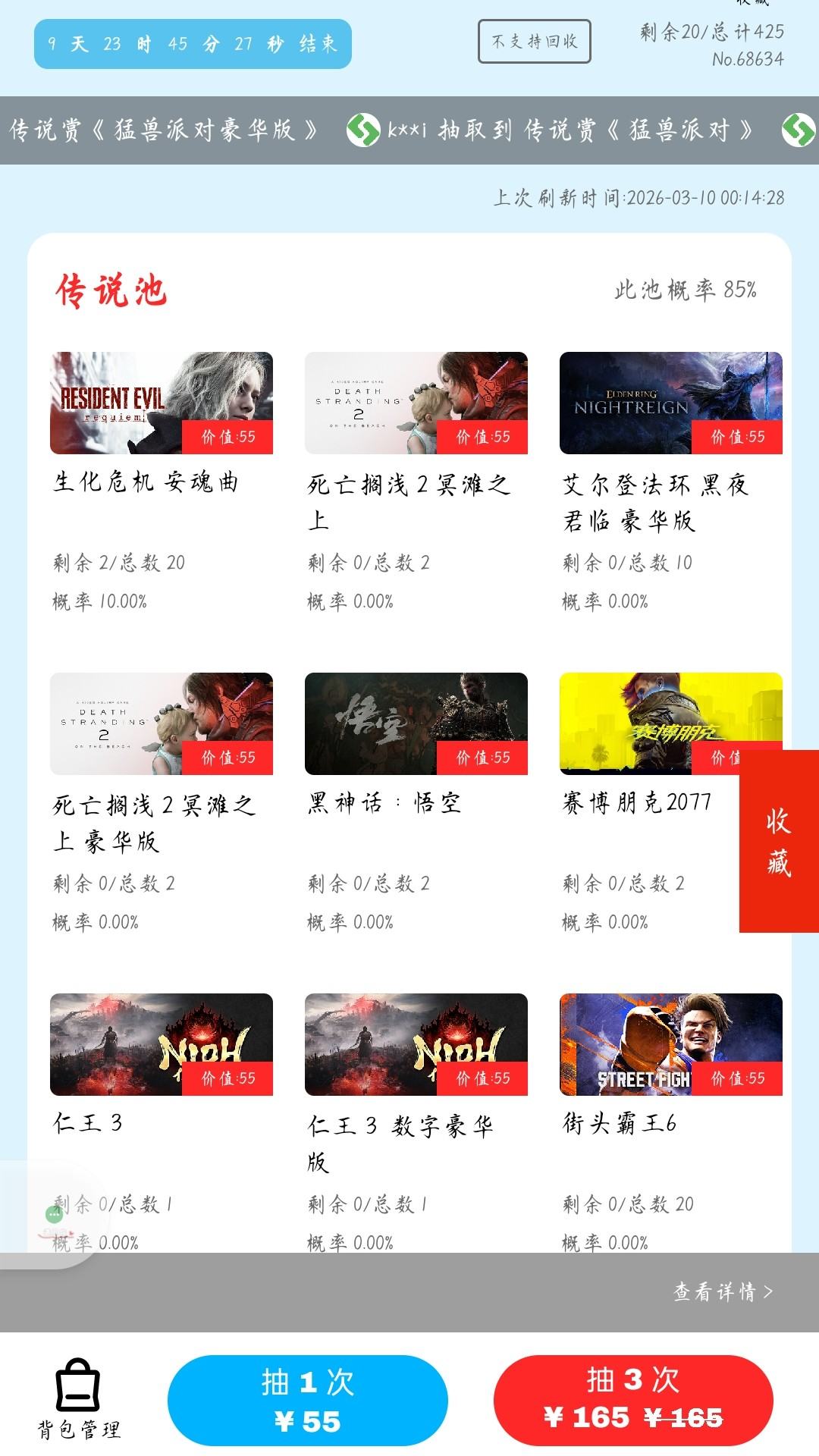Tap the 不支持回收 label button
The width and height of the screenshot is (819, 1456).
coord(535,41)
